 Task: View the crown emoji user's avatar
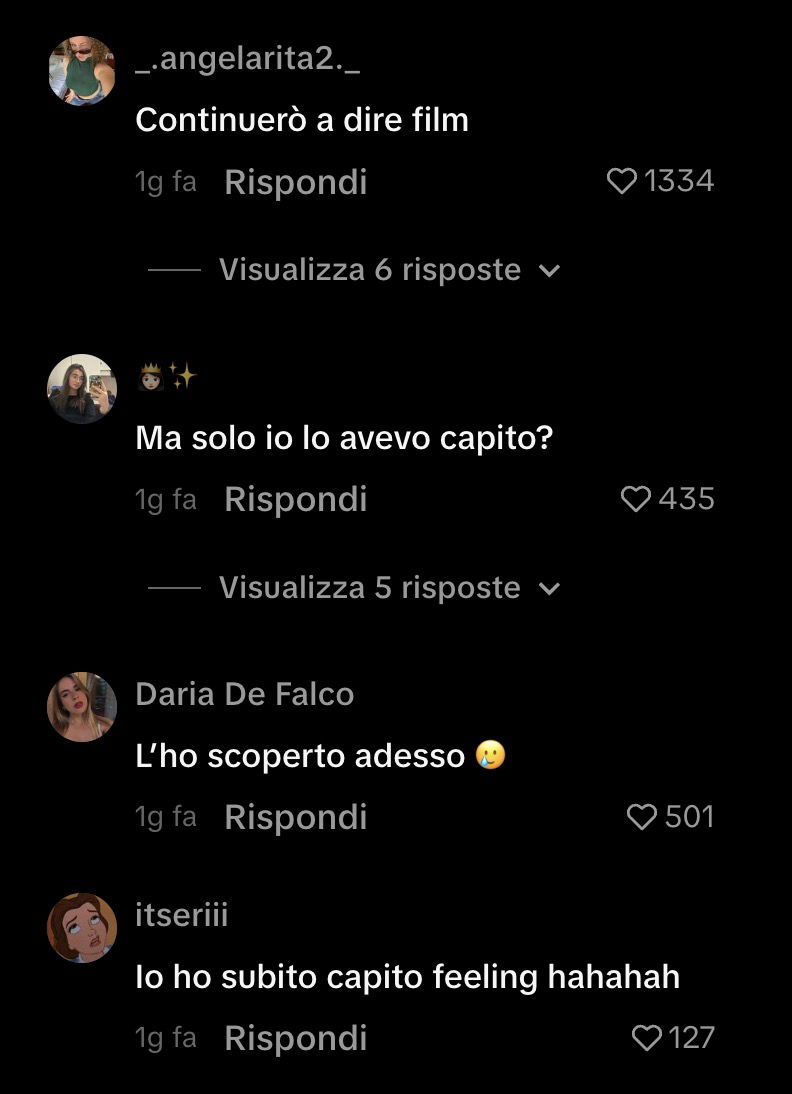82,388
